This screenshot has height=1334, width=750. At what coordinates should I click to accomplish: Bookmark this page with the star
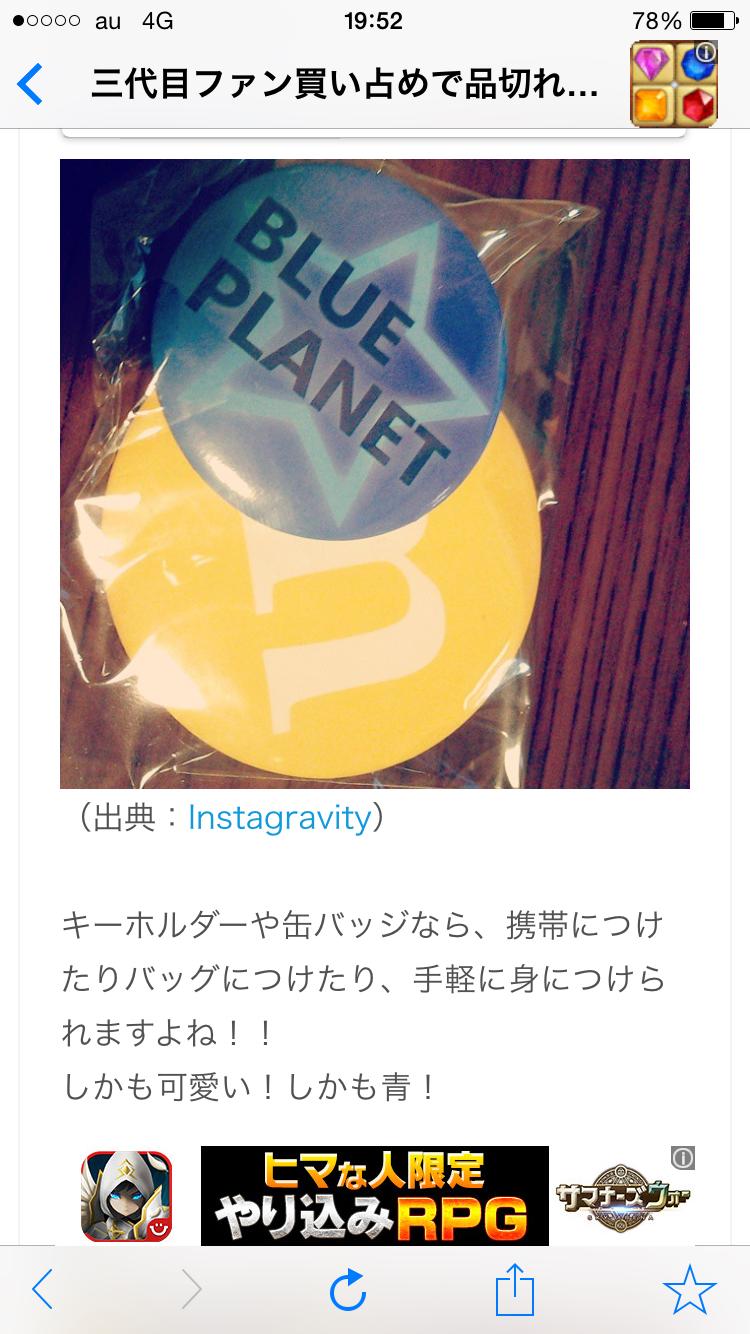(690, 1290)
